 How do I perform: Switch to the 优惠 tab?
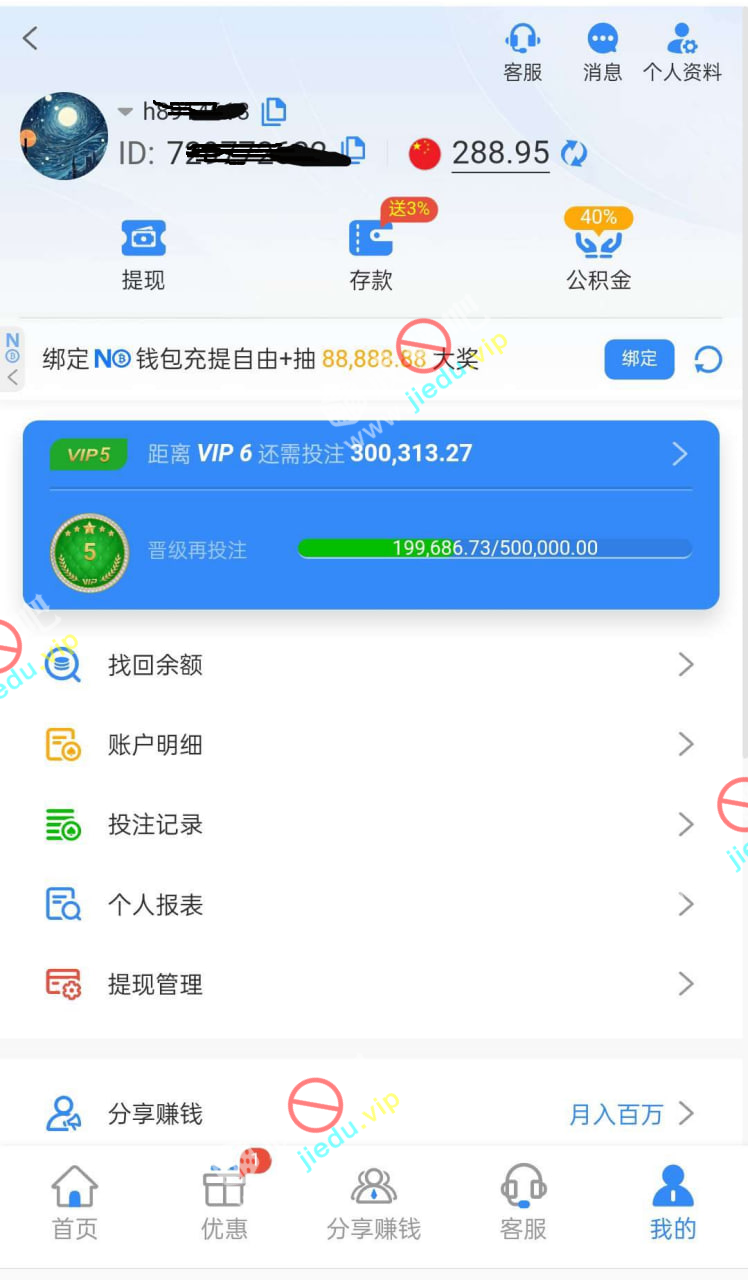pyautogui.click(x=224, y=1203)
